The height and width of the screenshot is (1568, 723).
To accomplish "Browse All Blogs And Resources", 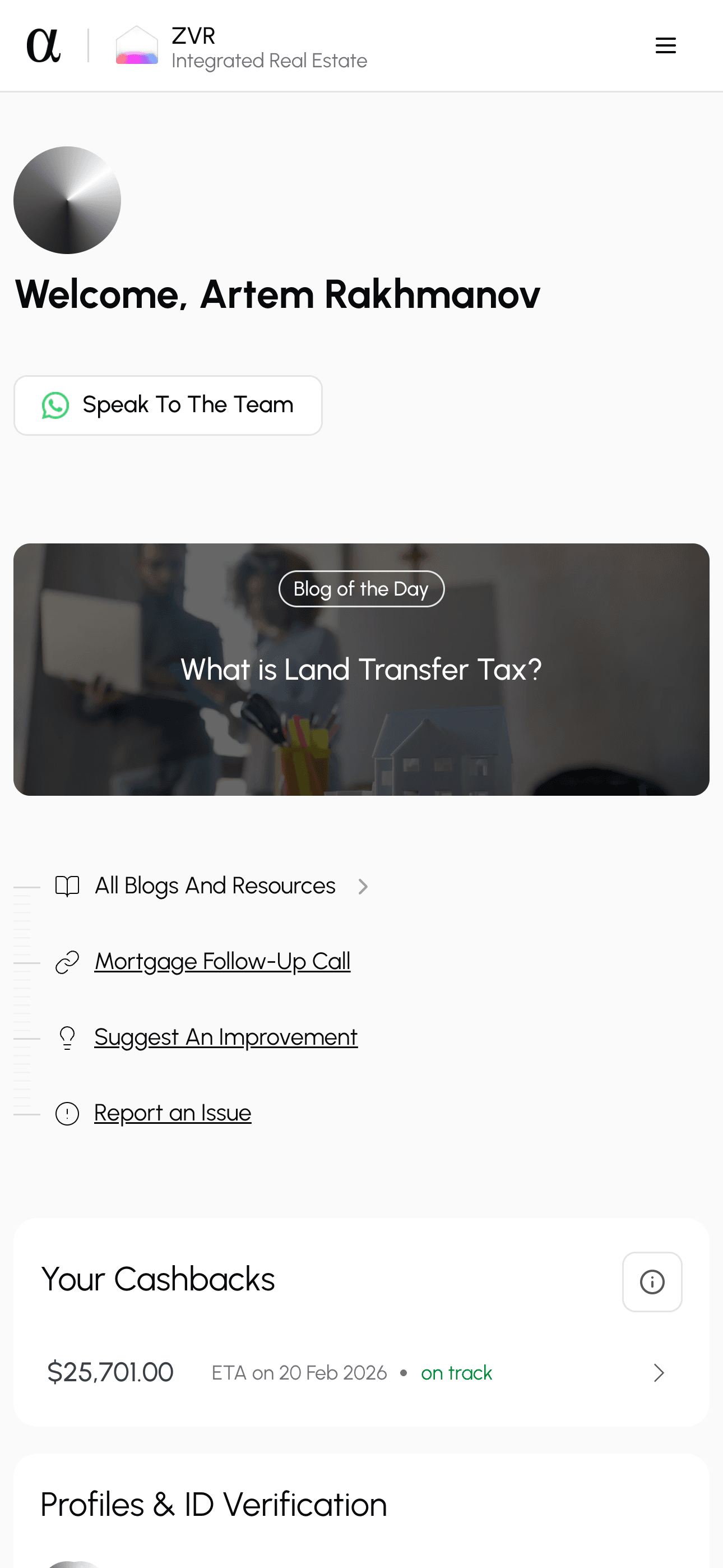I will (215, 886).
